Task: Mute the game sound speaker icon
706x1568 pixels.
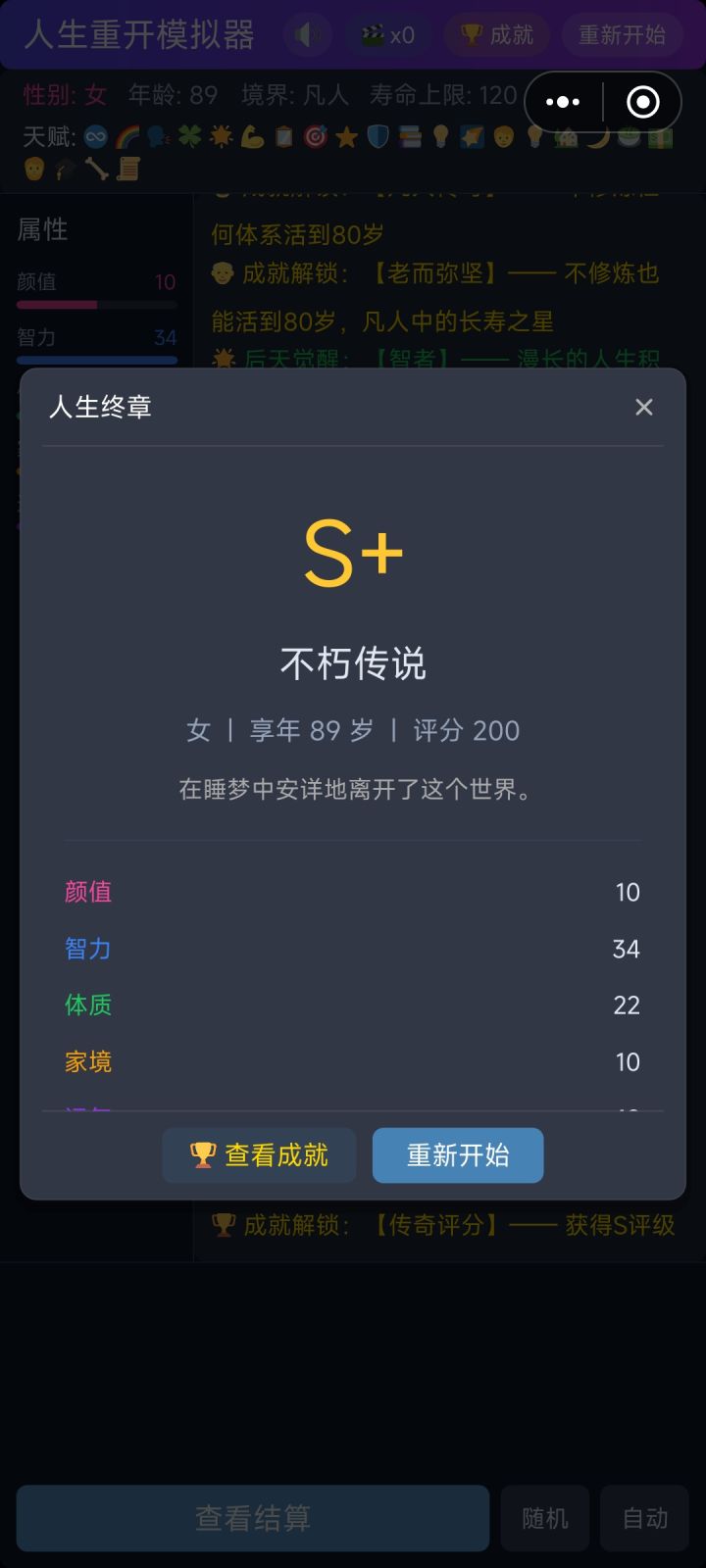Action: point(308,34)
